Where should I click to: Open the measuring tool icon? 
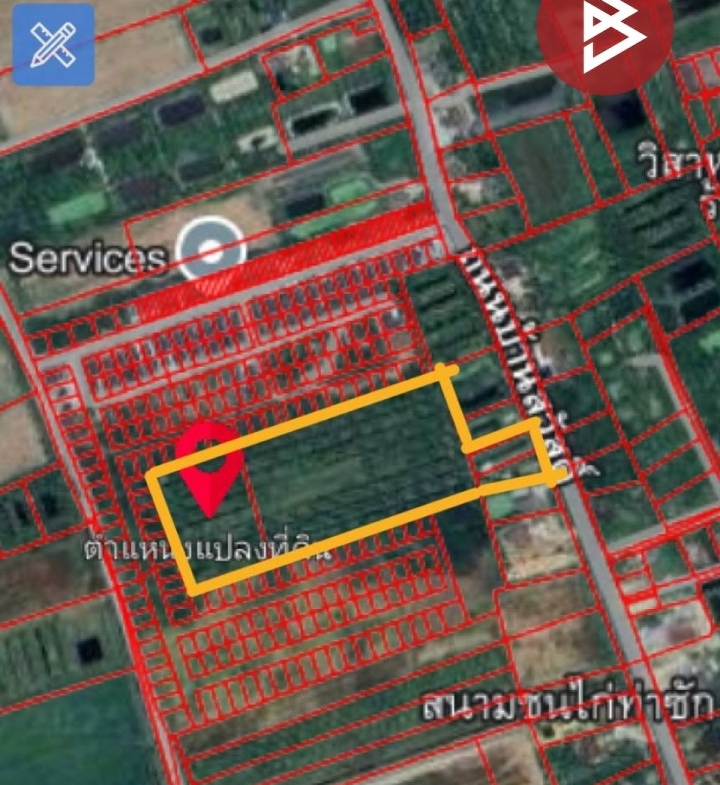[53, 45]
